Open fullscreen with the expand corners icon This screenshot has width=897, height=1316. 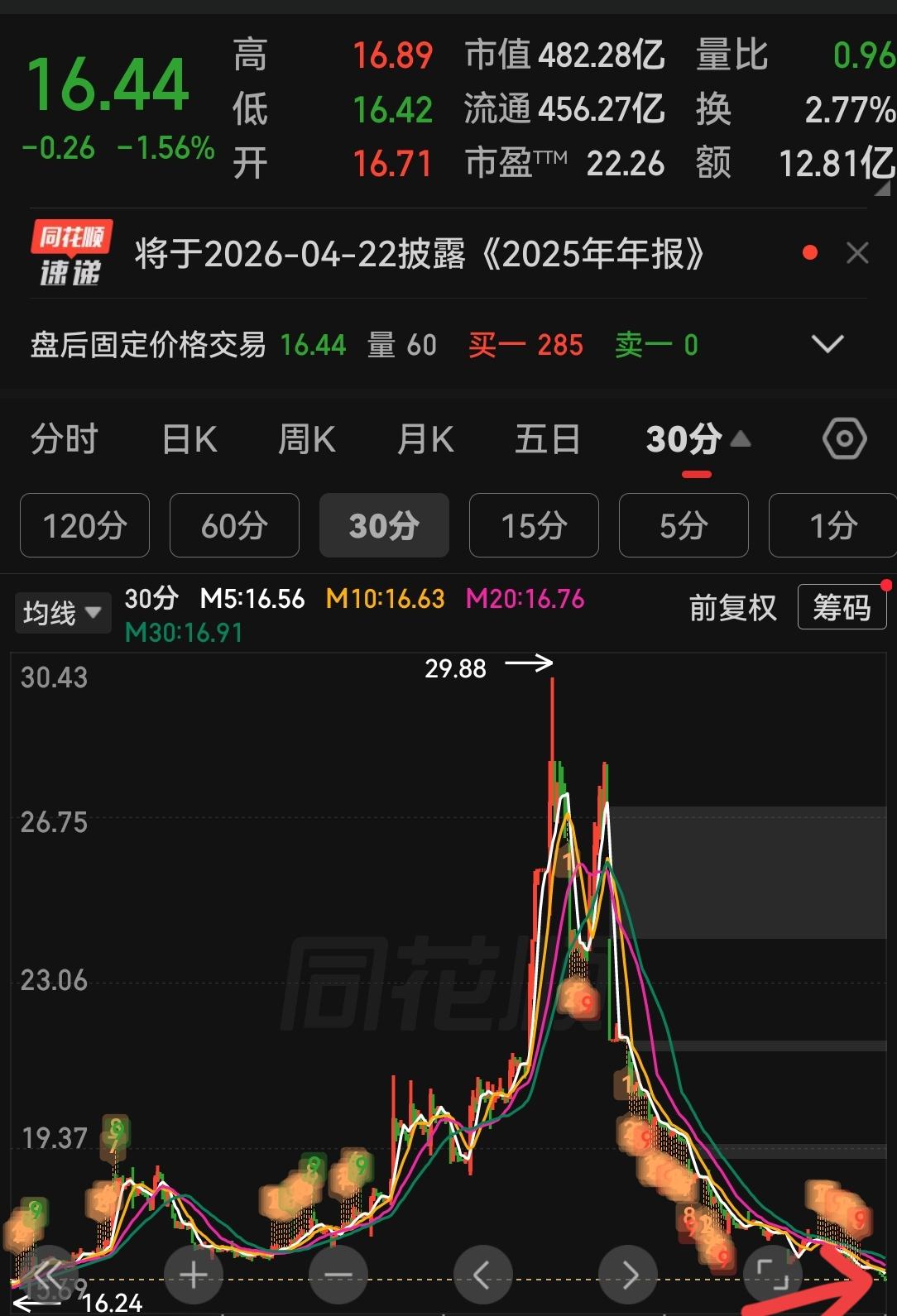tap(774, 1274)
